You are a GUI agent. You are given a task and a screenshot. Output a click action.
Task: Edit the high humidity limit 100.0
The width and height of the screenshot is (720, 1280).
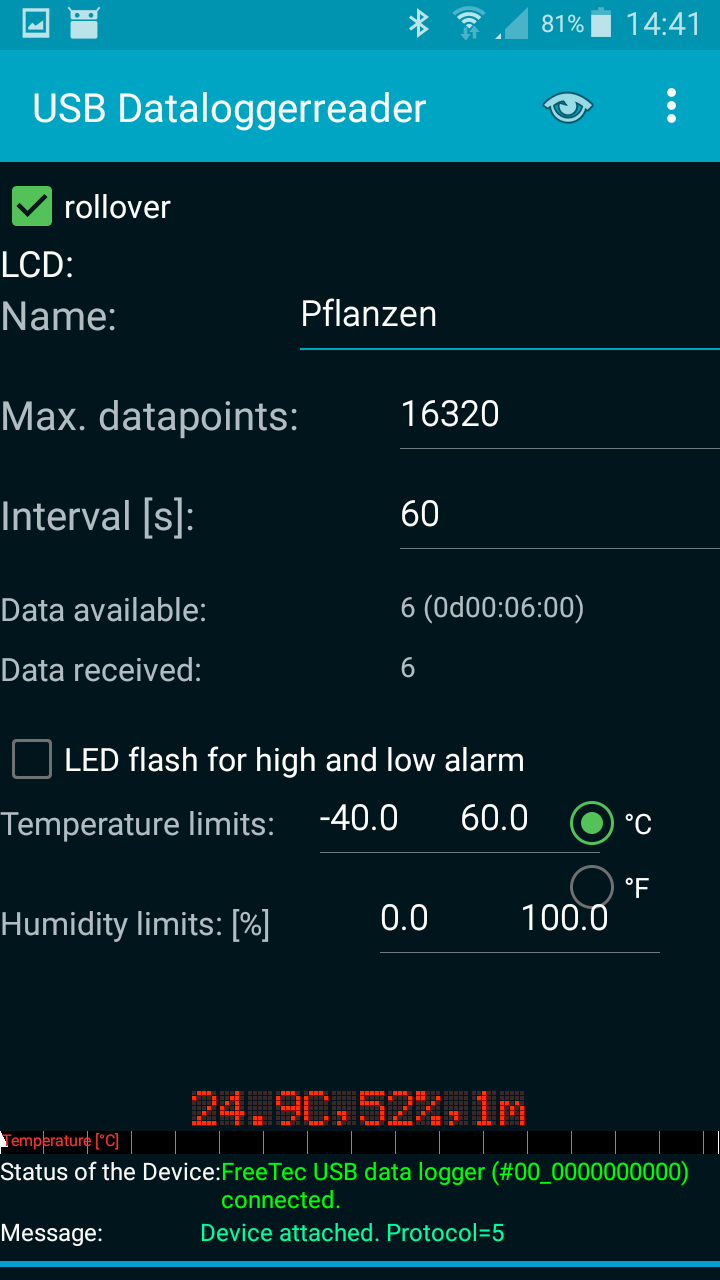(563, 919)
